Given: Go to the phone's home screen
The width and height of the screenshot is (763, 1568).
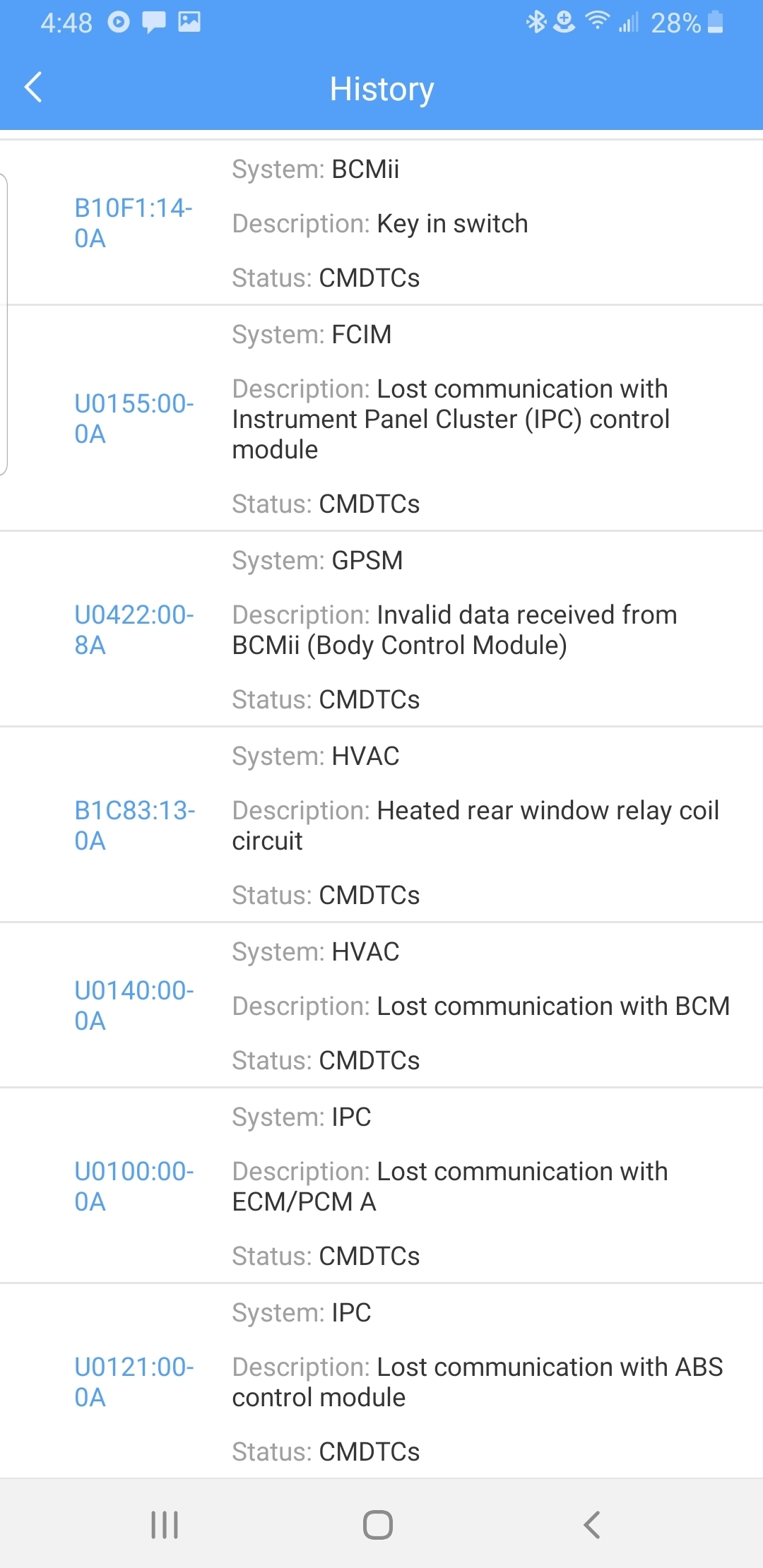Looking at the screenshot, I should pos(378,1524).
